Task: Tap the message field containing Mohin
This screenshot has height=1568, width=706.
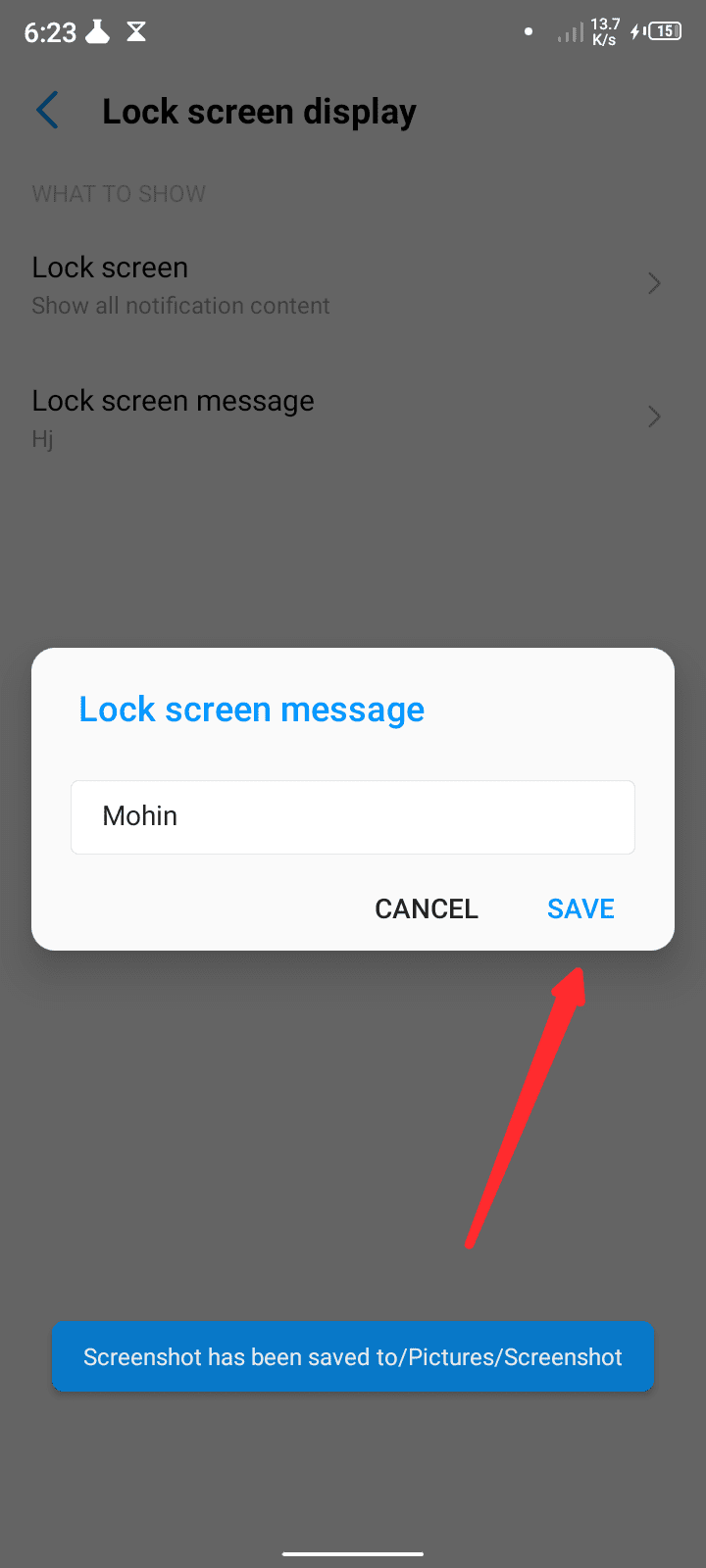Action: (353, 816)
